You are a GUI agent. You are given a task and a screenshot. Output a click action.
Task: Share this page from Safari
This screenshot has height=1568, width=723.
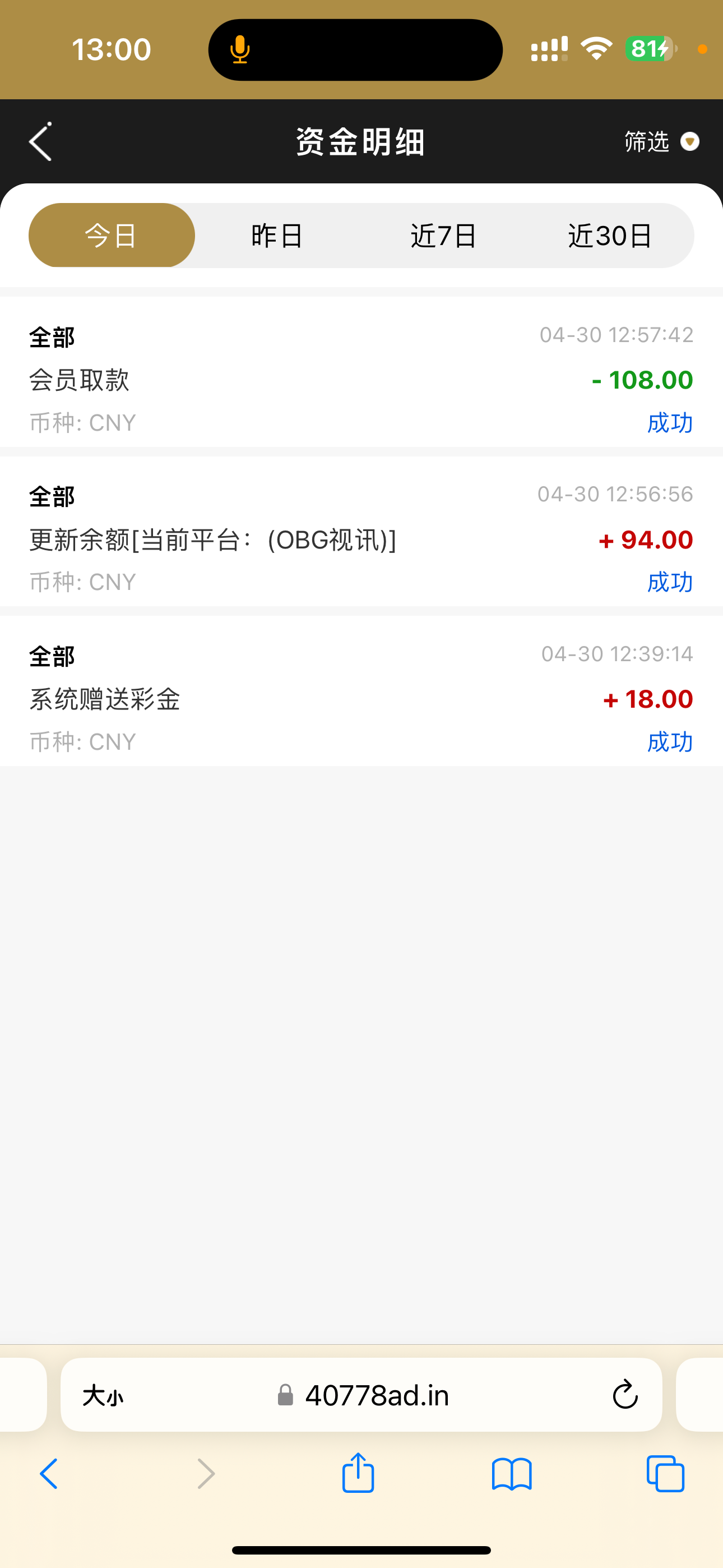[358, 1474]
